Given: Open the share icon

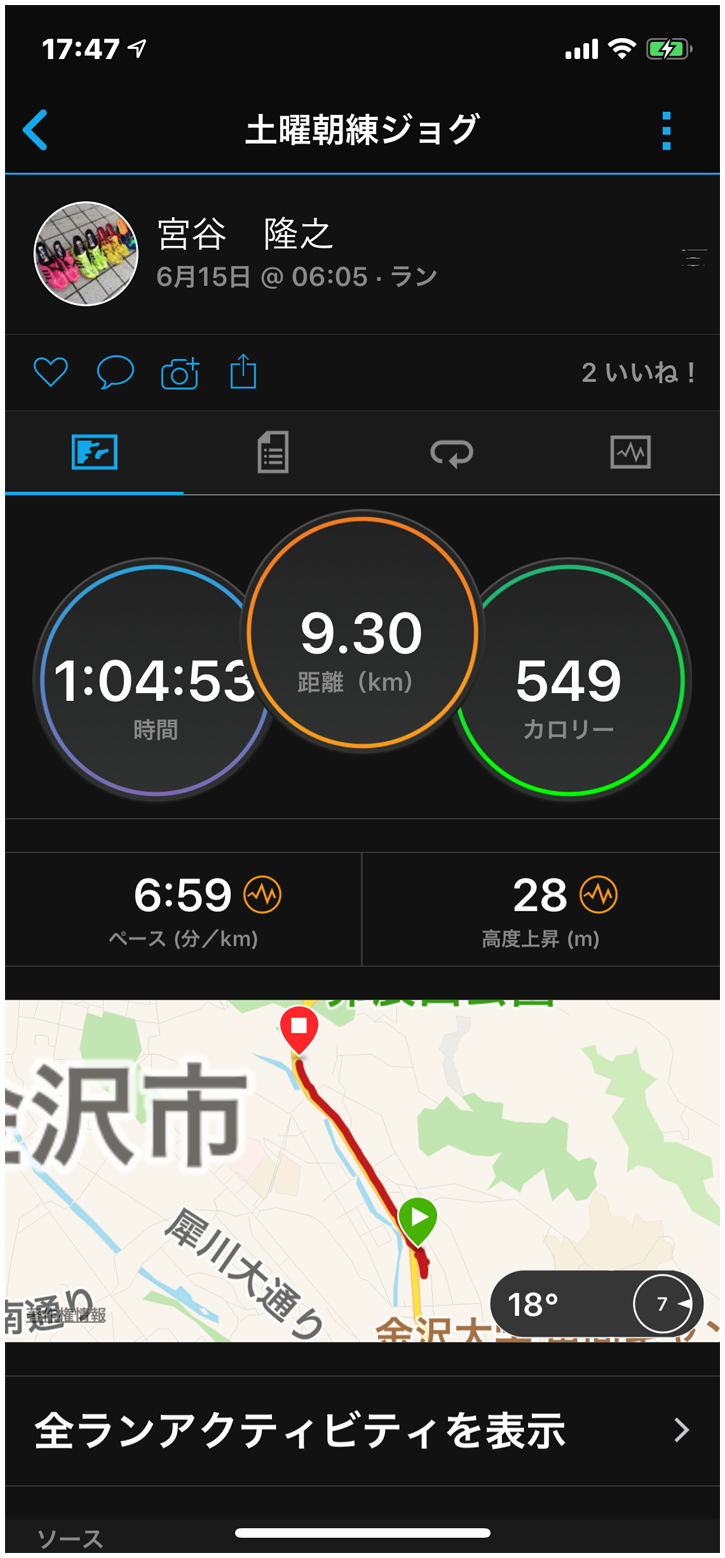Looking at the screenshot, I should coord(243,371).
